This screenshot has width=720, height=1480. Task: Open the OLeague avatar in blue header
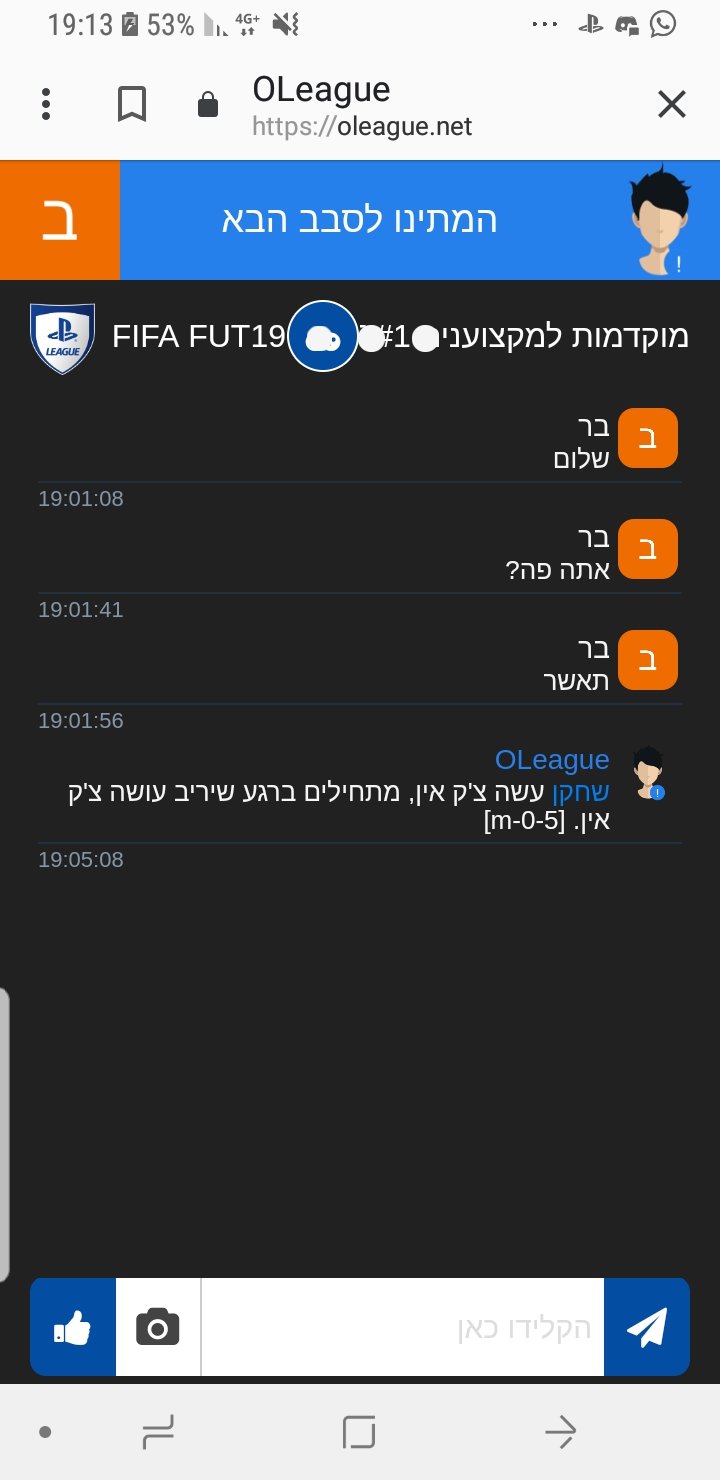(x=660, y=222)
